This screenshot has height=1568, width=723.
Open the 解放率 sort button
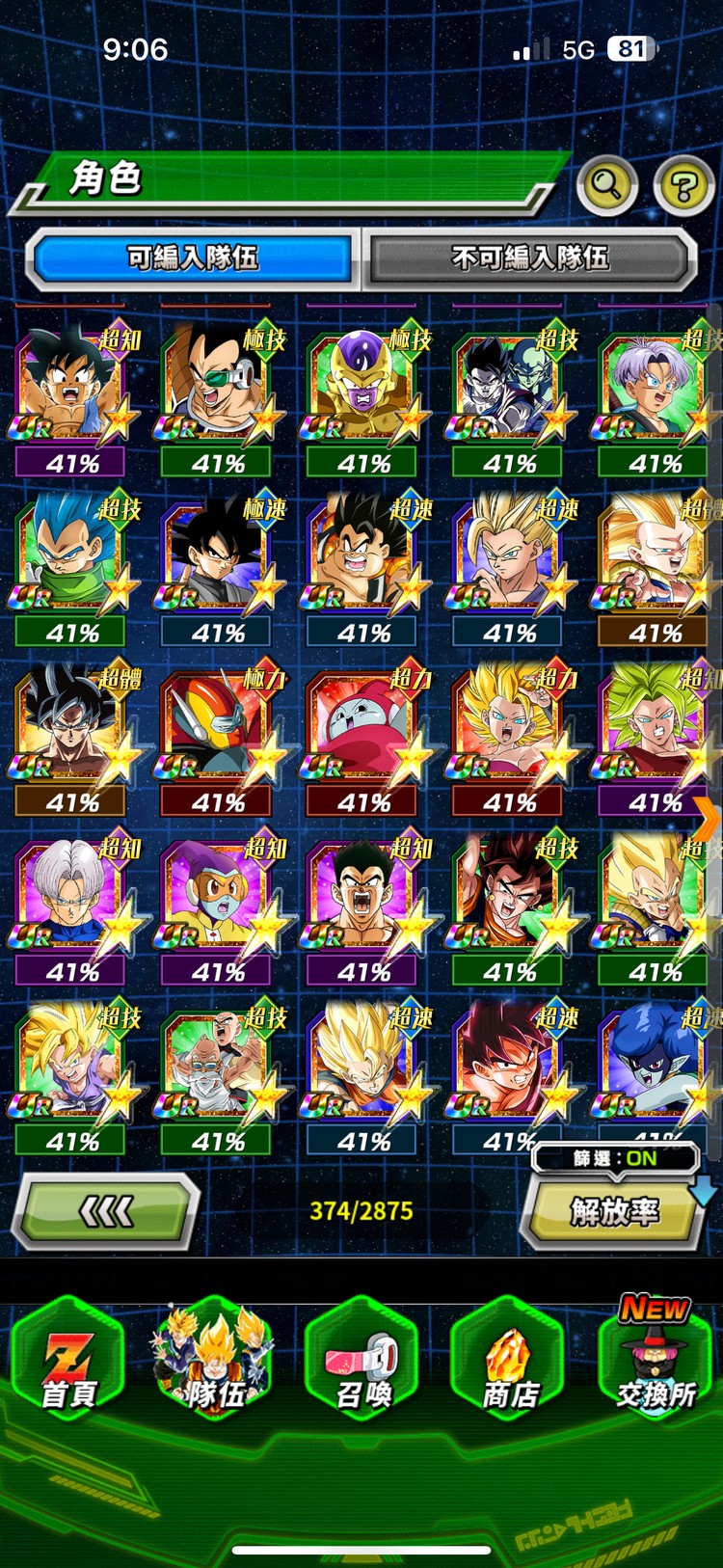pyautogui.click(x=613, y=1211)
